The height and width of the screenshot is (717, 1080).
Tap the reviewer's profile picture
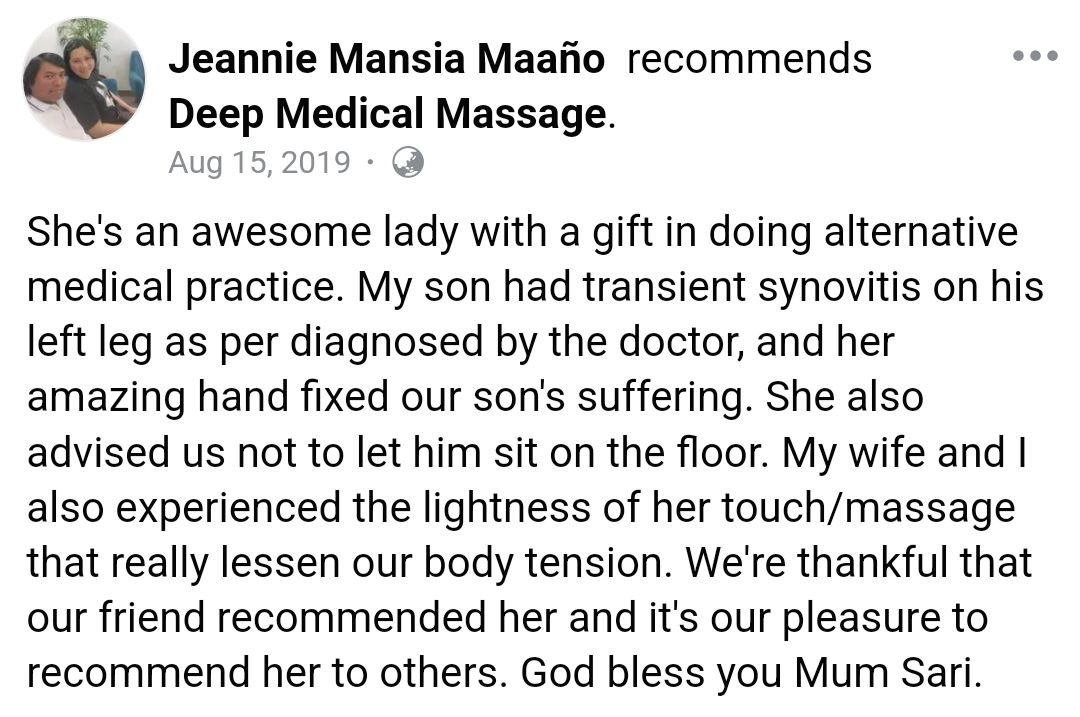coord(83,79)
